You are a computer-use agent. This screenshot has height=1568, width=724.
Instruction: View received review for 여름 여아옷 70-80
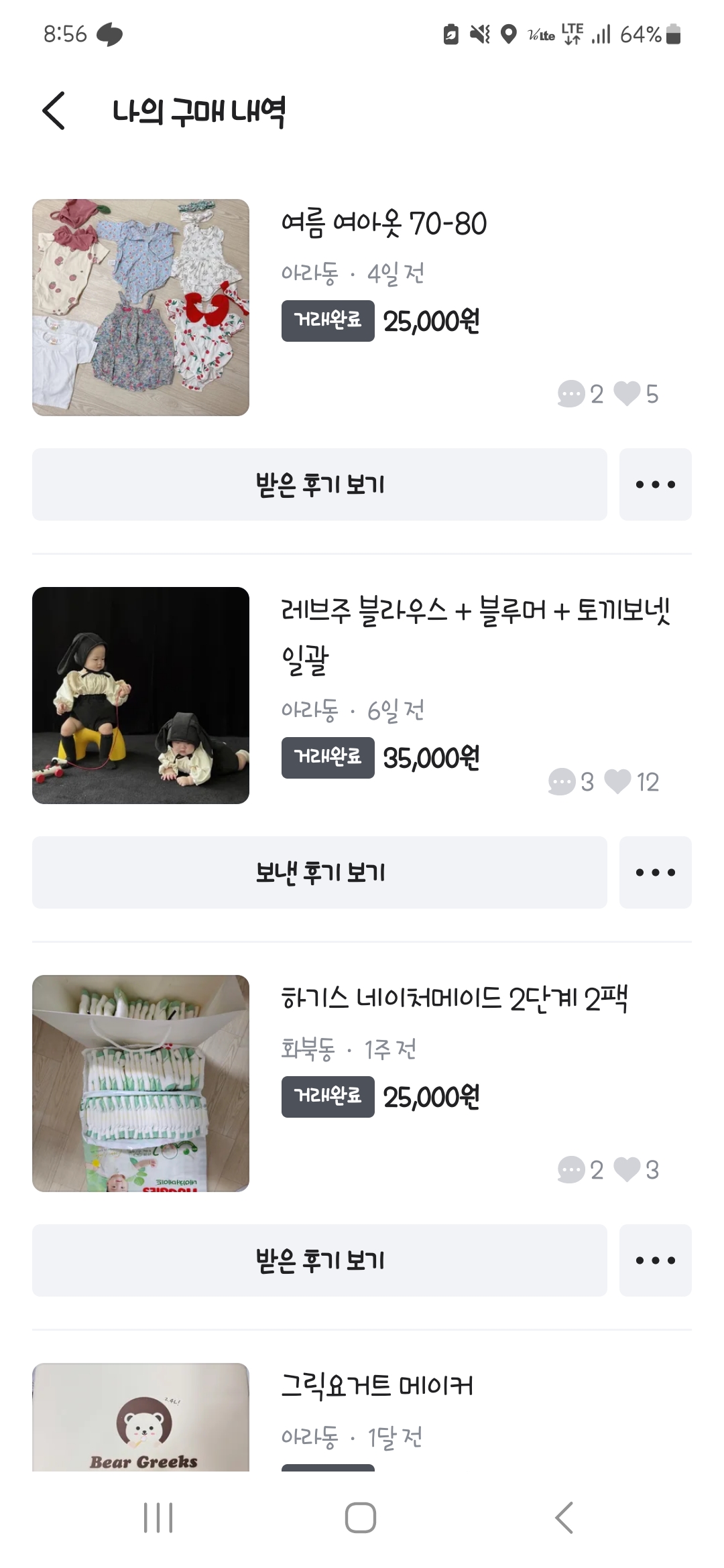(x=319, y=484)
